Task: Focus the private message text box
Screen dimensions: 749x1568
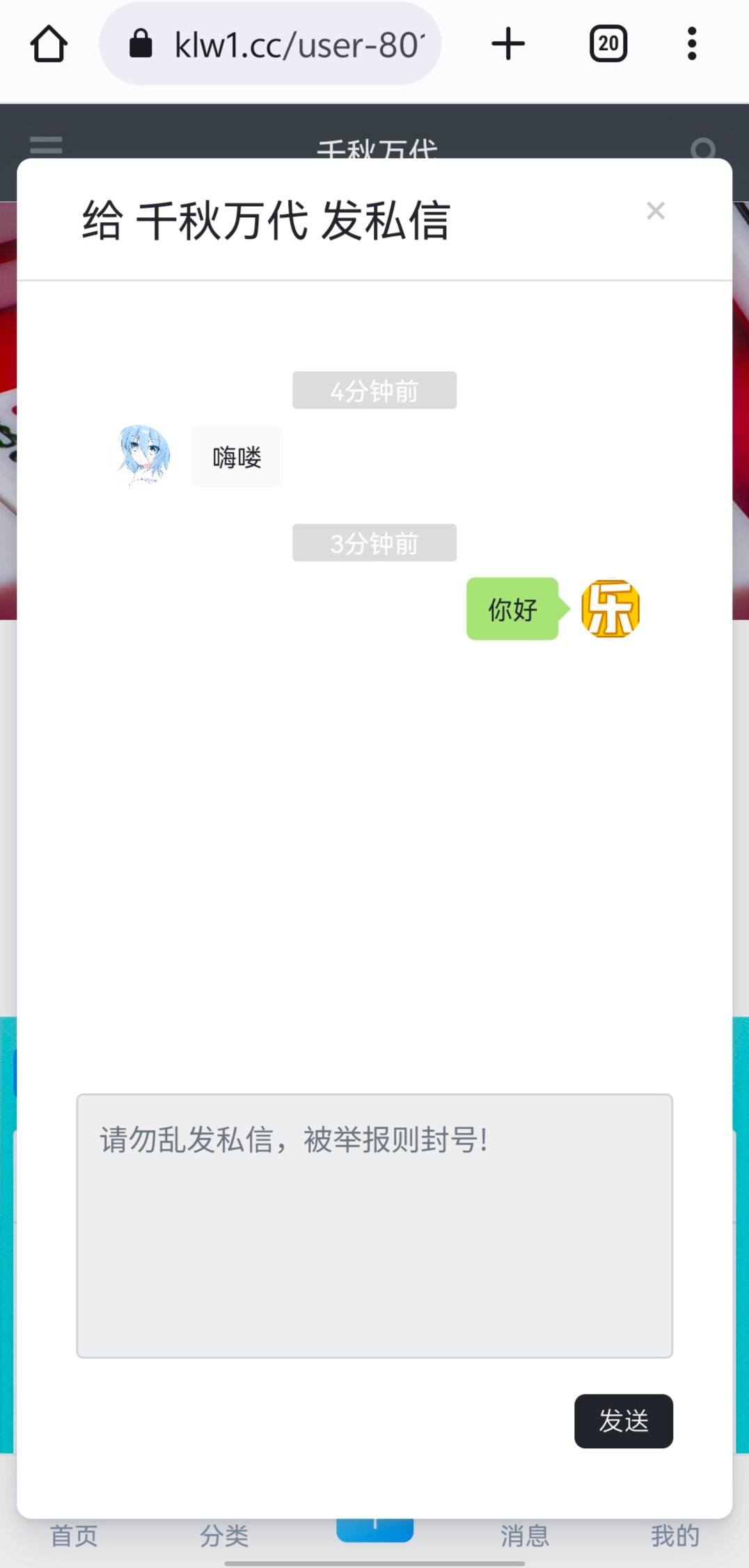Action: pos(374,1225)
